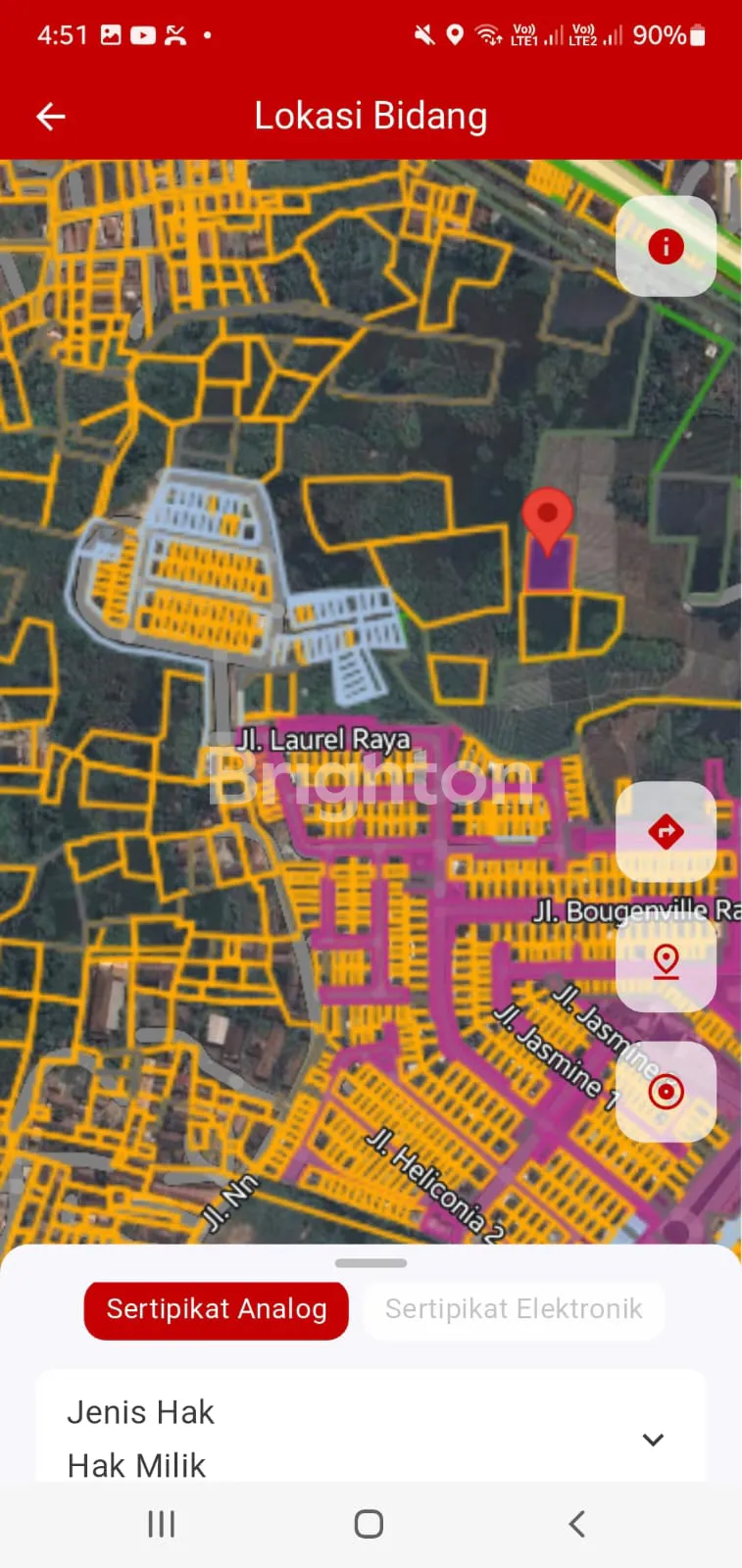Expand the Jenis Hak section
The image size is (742, 1568).
(653, 1439)
